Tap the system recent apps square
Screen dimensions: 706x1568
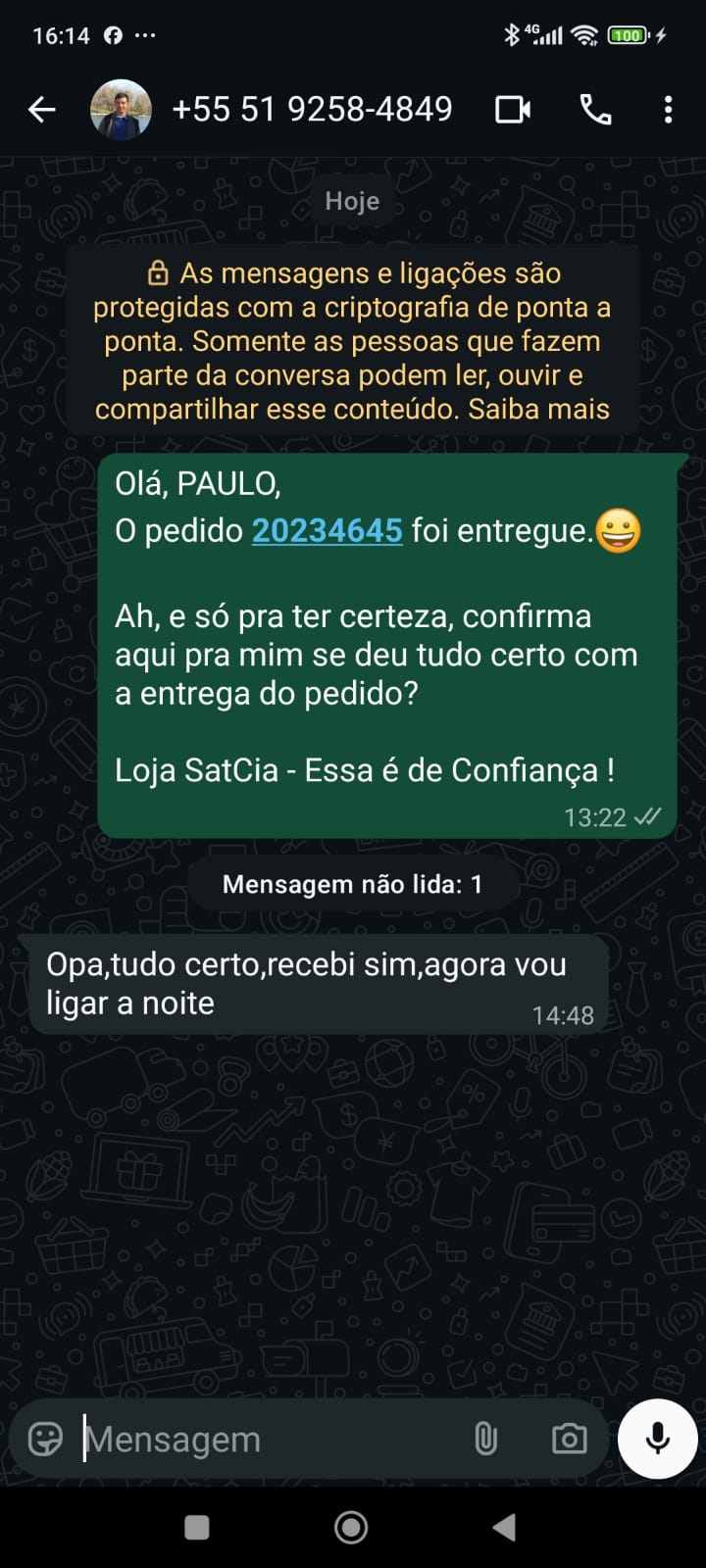tap(197, 1527)
